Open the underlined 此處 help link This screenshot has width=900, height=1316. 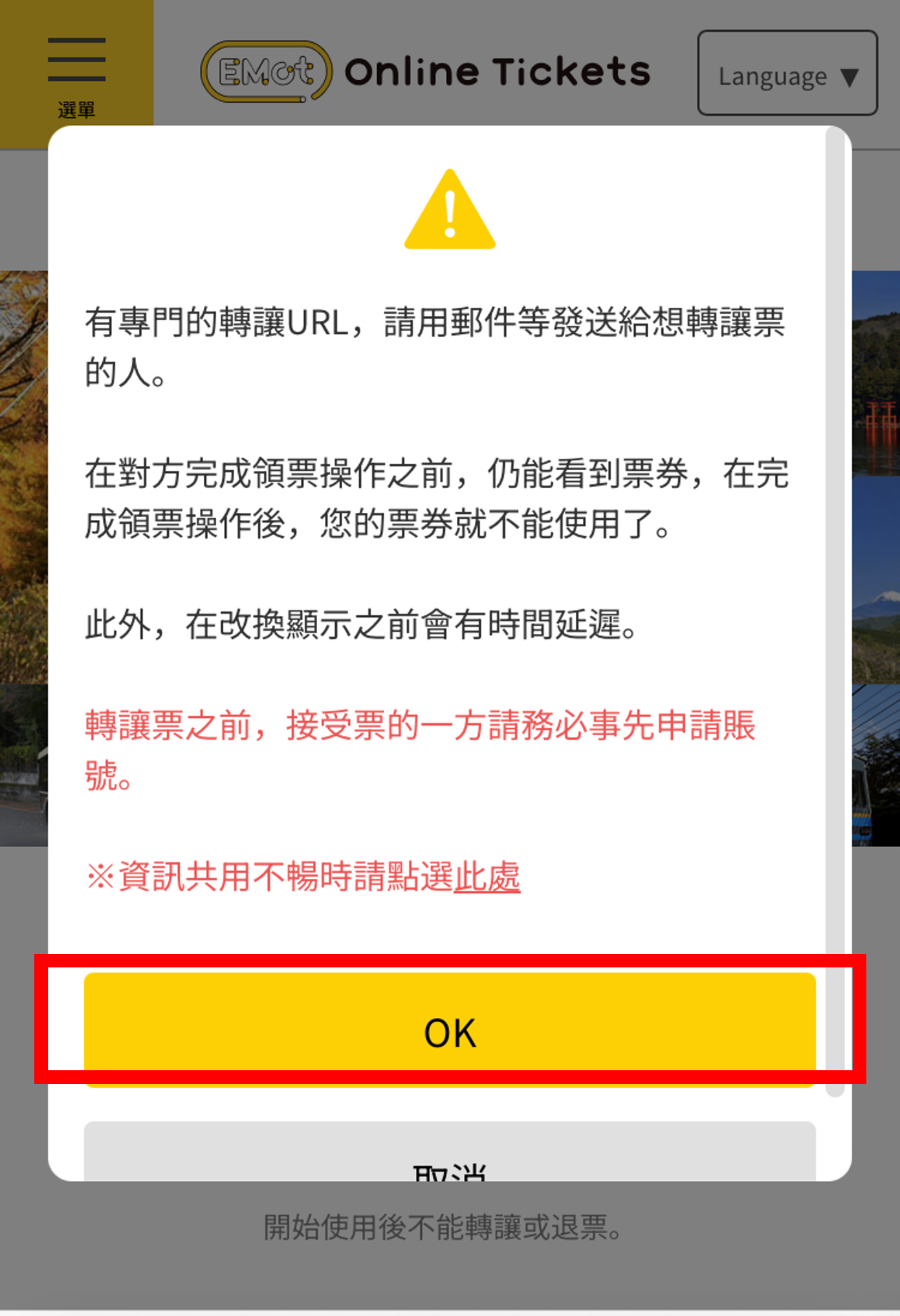[487, 878]
